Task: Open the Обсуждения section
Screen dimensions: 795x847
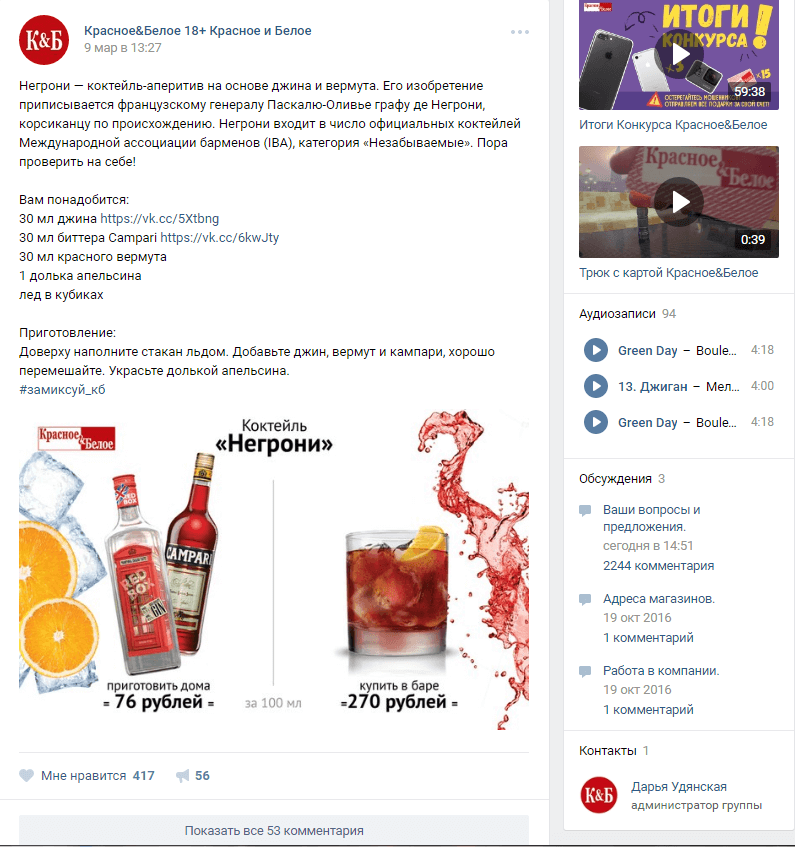Action: tap(615, 479)
